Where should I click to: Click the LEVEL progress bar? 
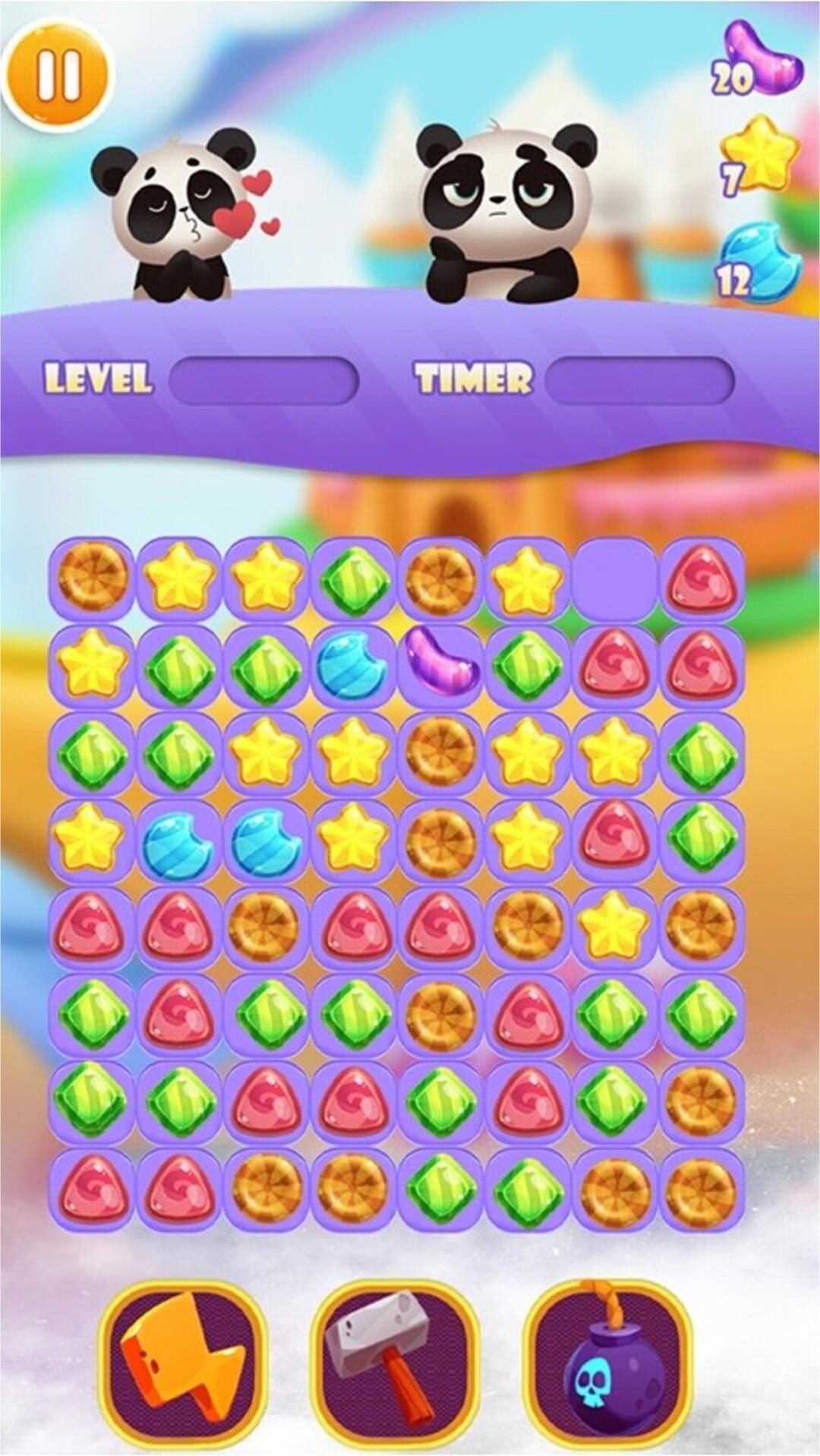[266, 378]
